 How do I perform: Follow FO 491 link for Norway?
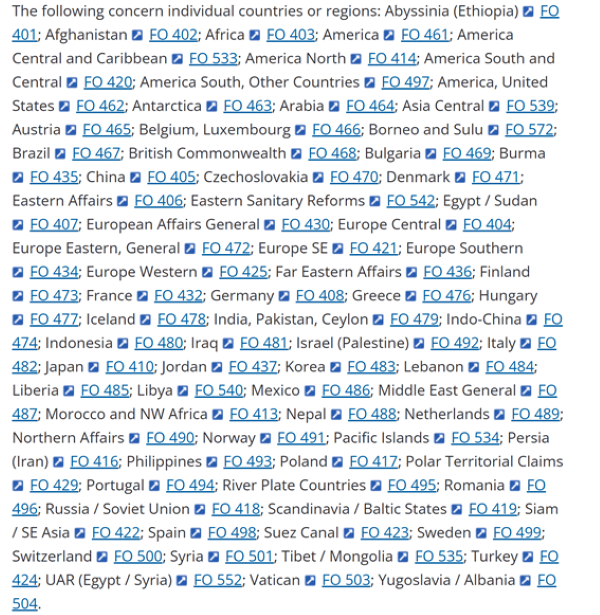(x=301, y=438)
